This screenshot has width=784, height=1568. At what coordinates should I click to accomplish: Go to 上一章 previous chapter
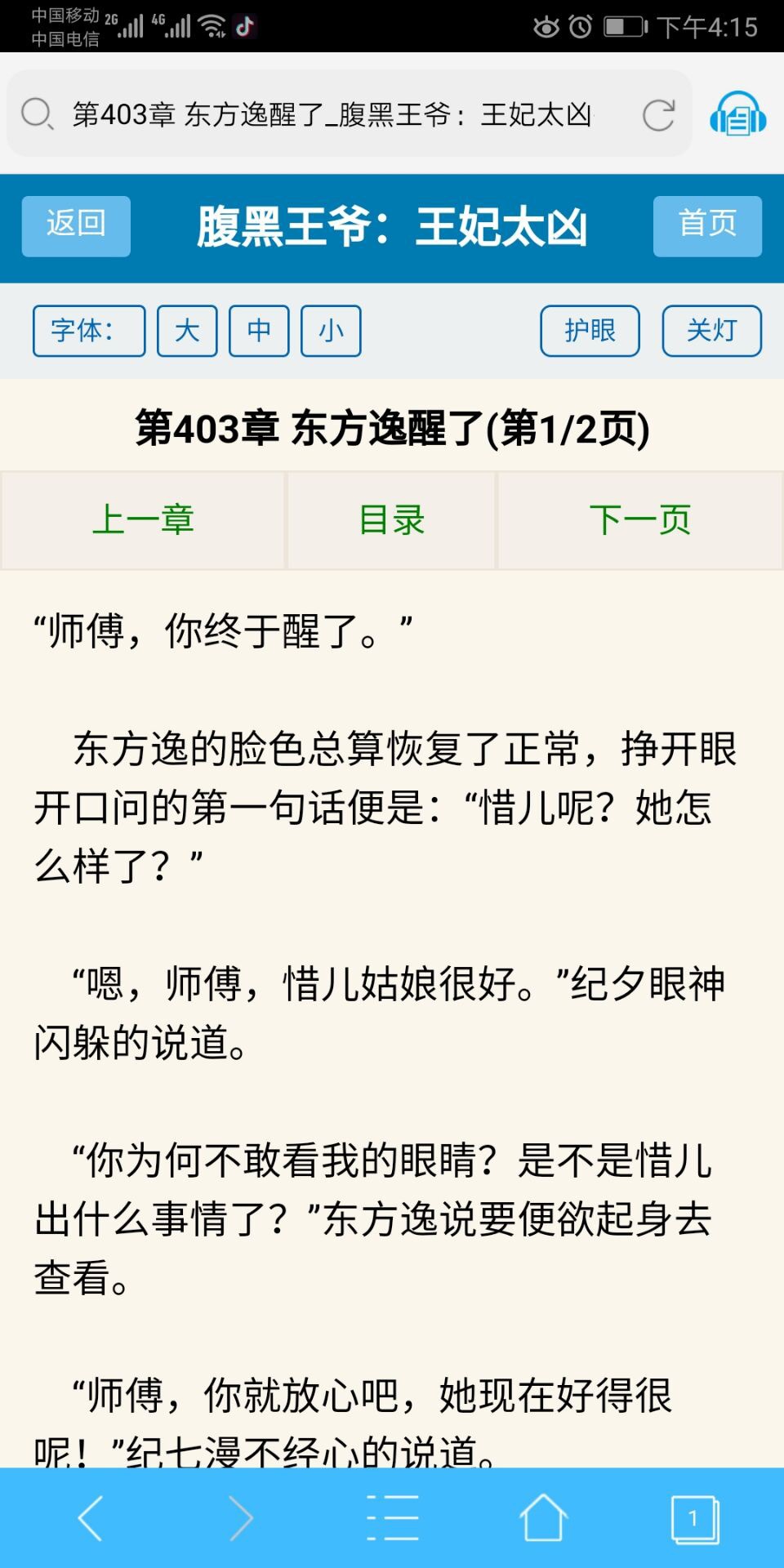pyautogui.click(x=143, y=520)
